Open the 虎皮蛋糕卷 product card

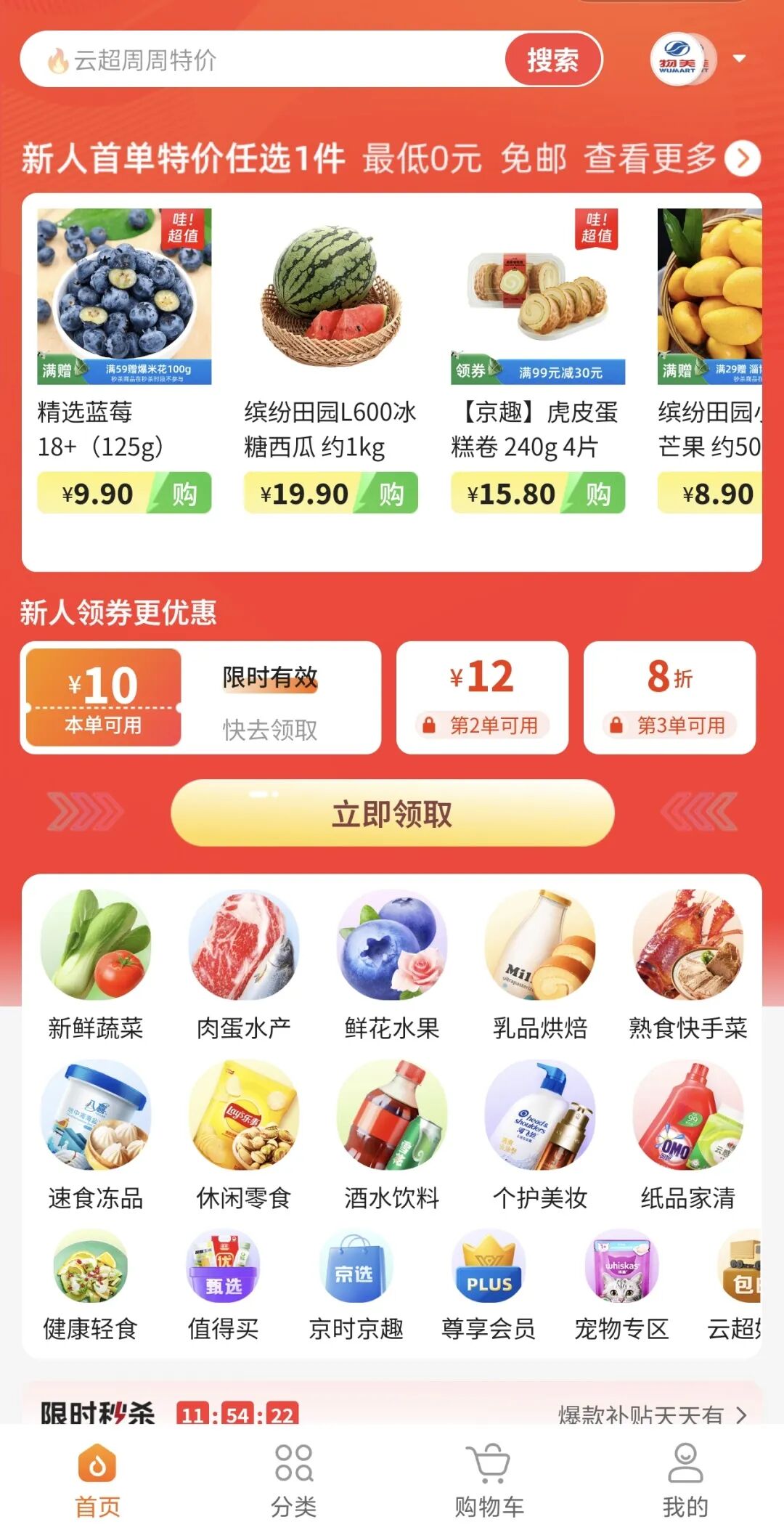tap(538, 360)
